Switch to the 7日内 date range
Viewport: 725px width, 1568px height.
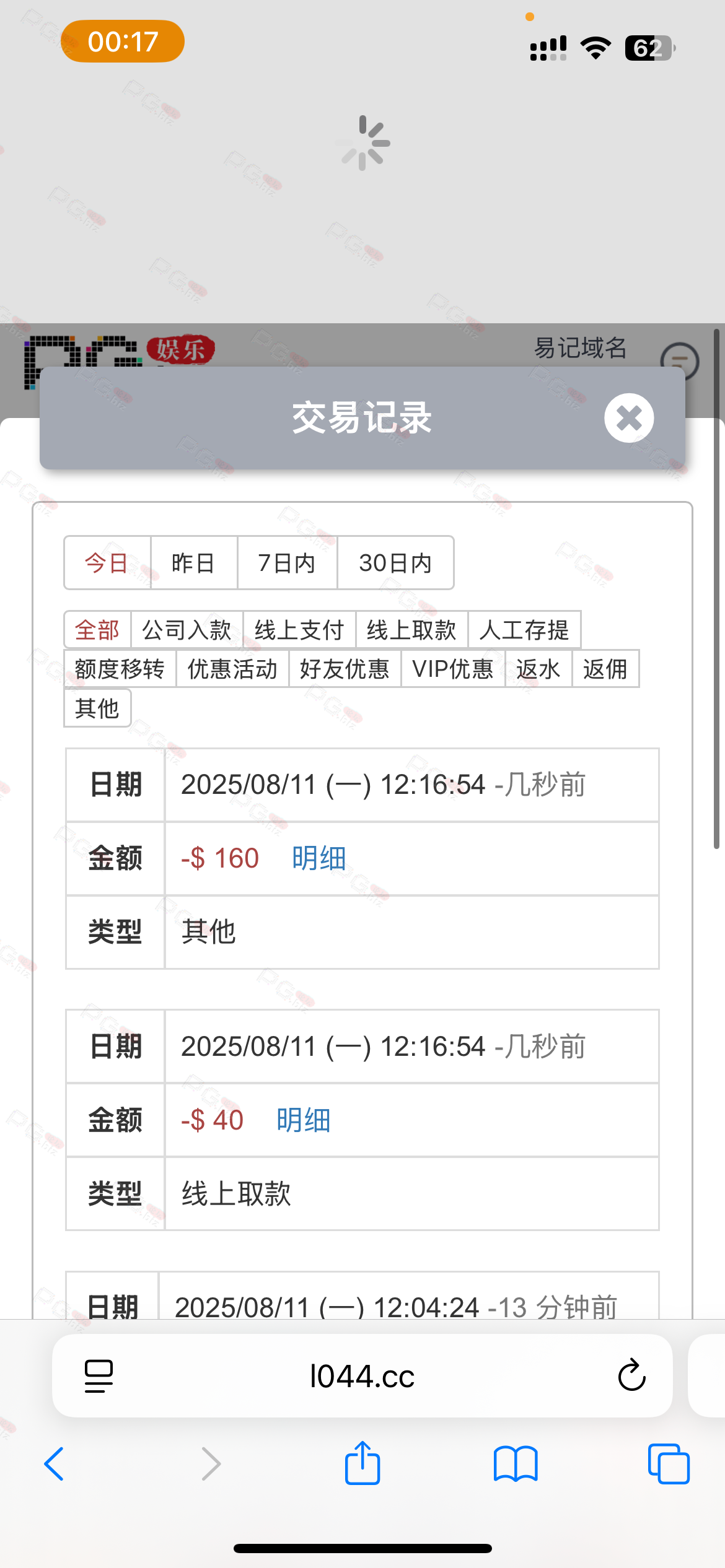click(x=287, y=563)
